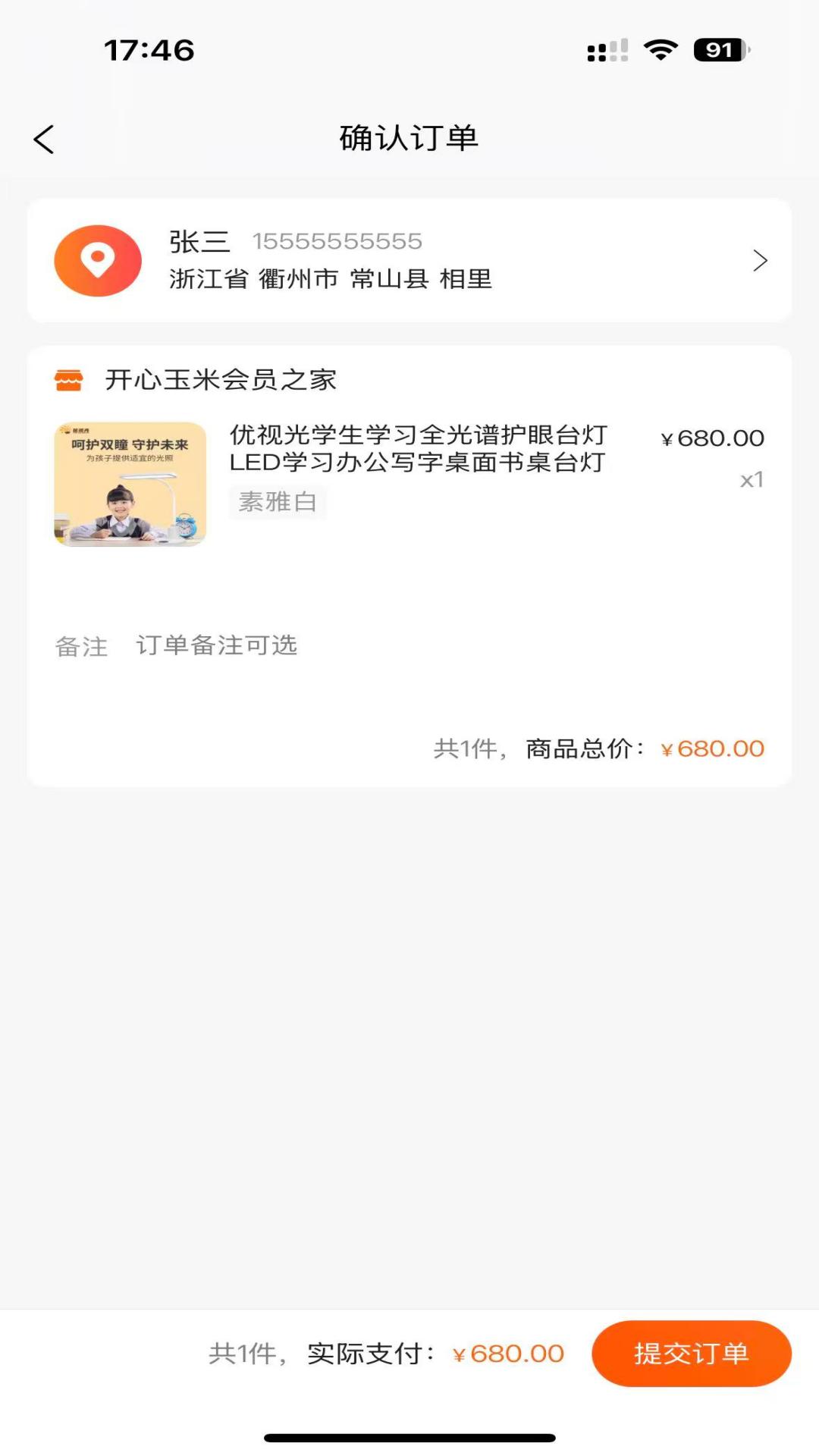View the 优视光学生学习全光谱护眼台灯 product
819x1456 pixels.
[x=417, y=448]
